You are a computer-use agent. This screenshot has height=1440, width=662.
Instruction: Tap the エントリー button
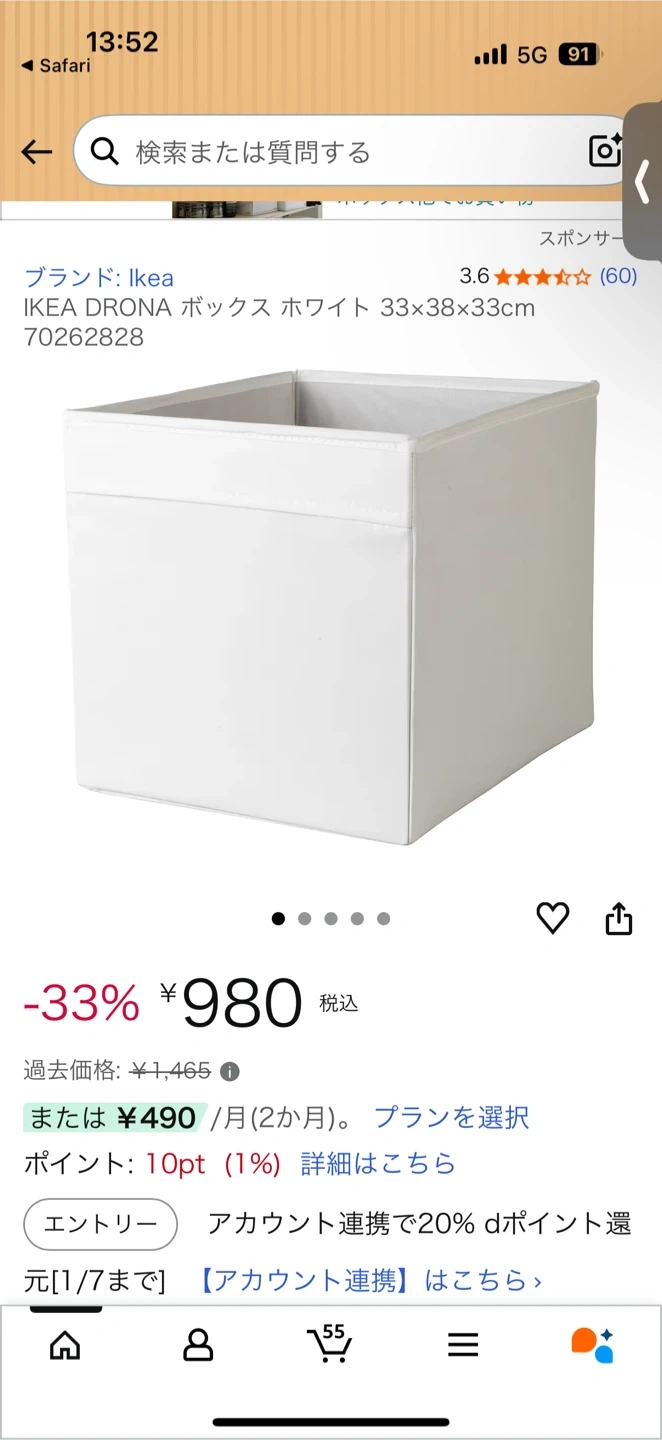pos(100,1224)
